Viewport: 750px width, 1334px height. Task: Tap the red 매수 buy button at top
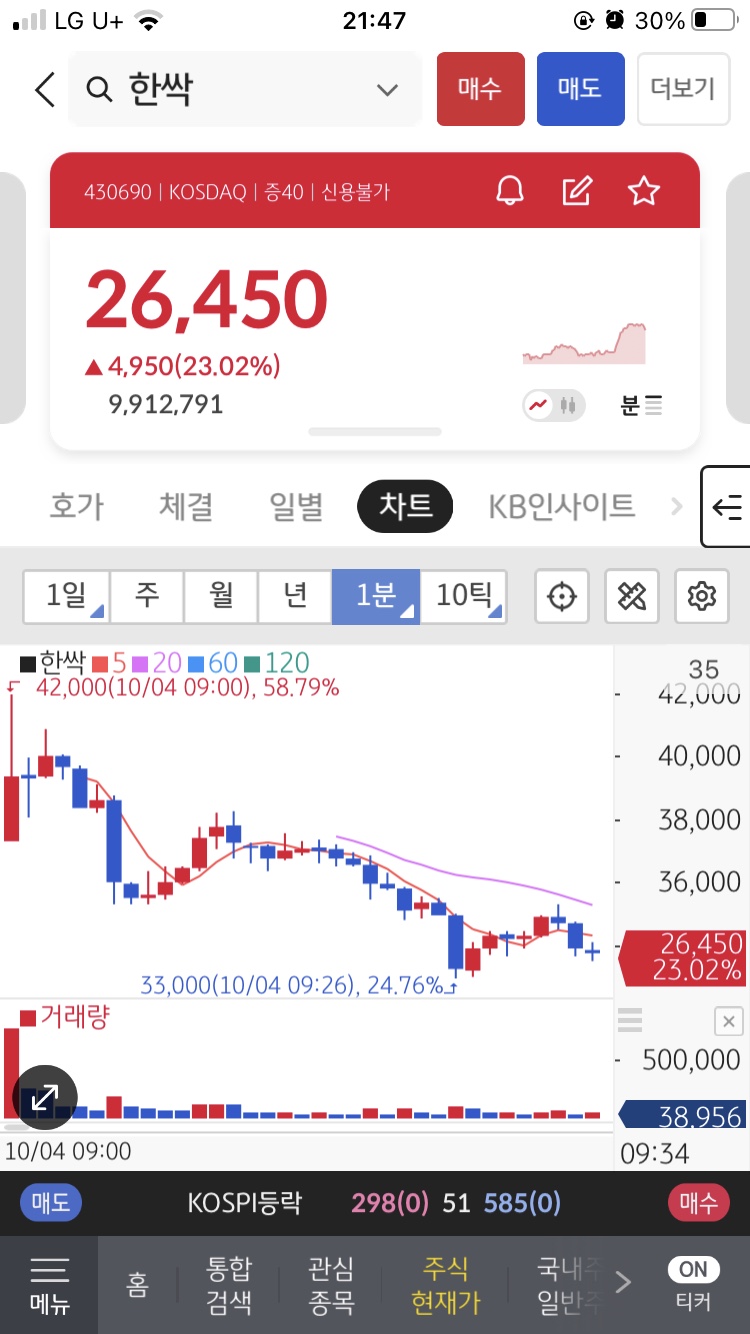coord(480,89)
